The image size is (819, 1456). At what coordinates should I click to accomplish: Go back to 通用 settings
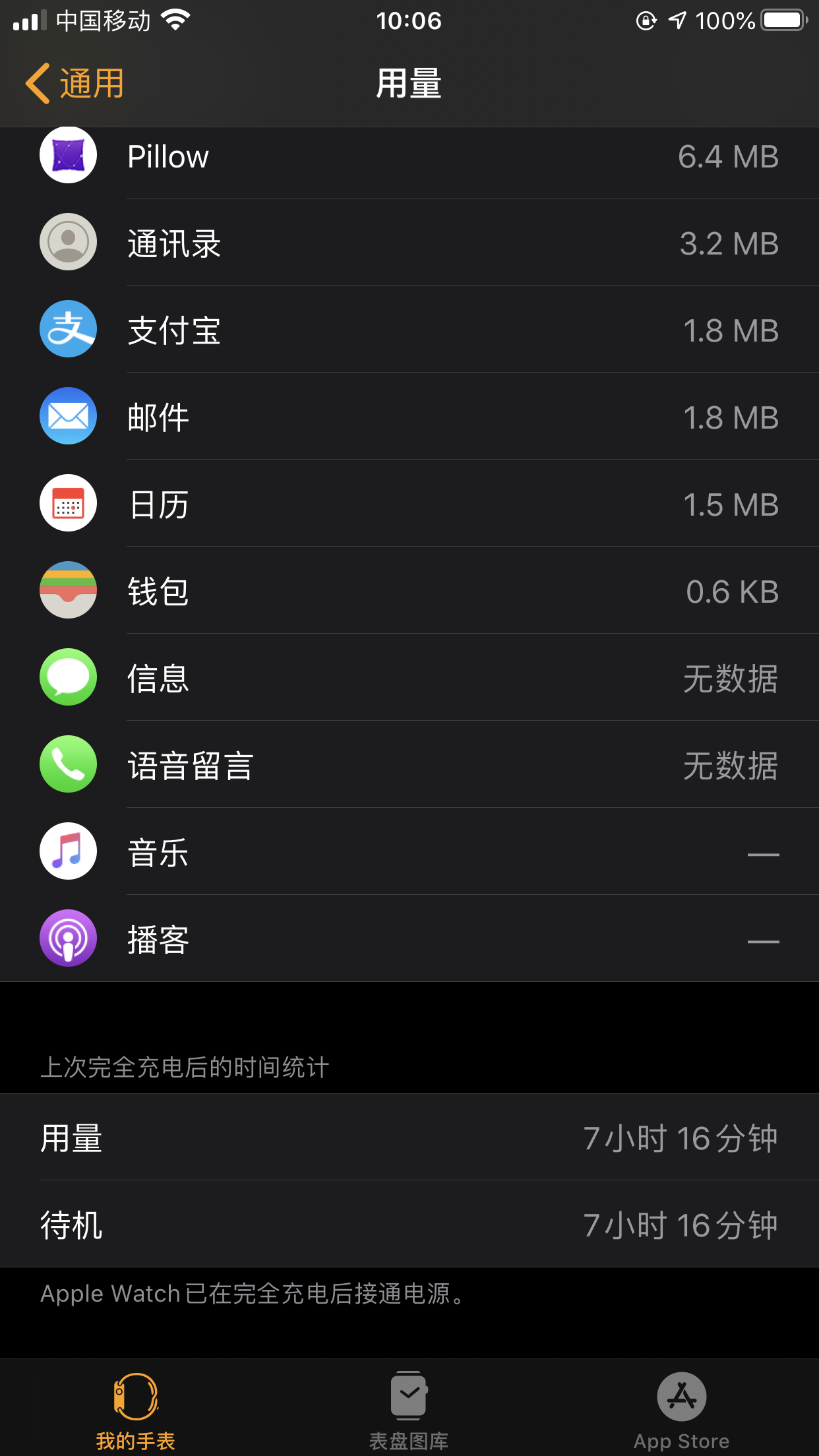coord(75,84)
